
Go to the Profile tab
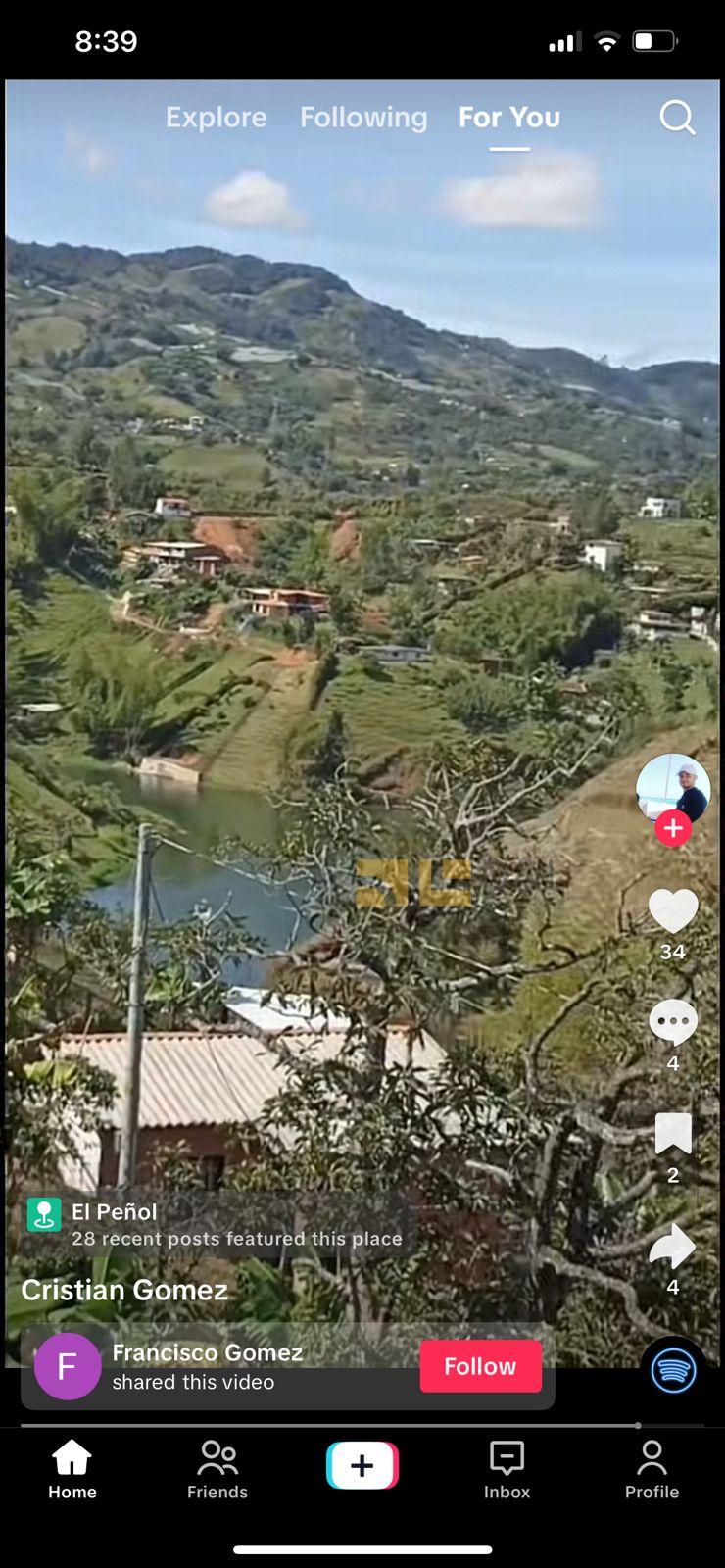point(652,1469)
